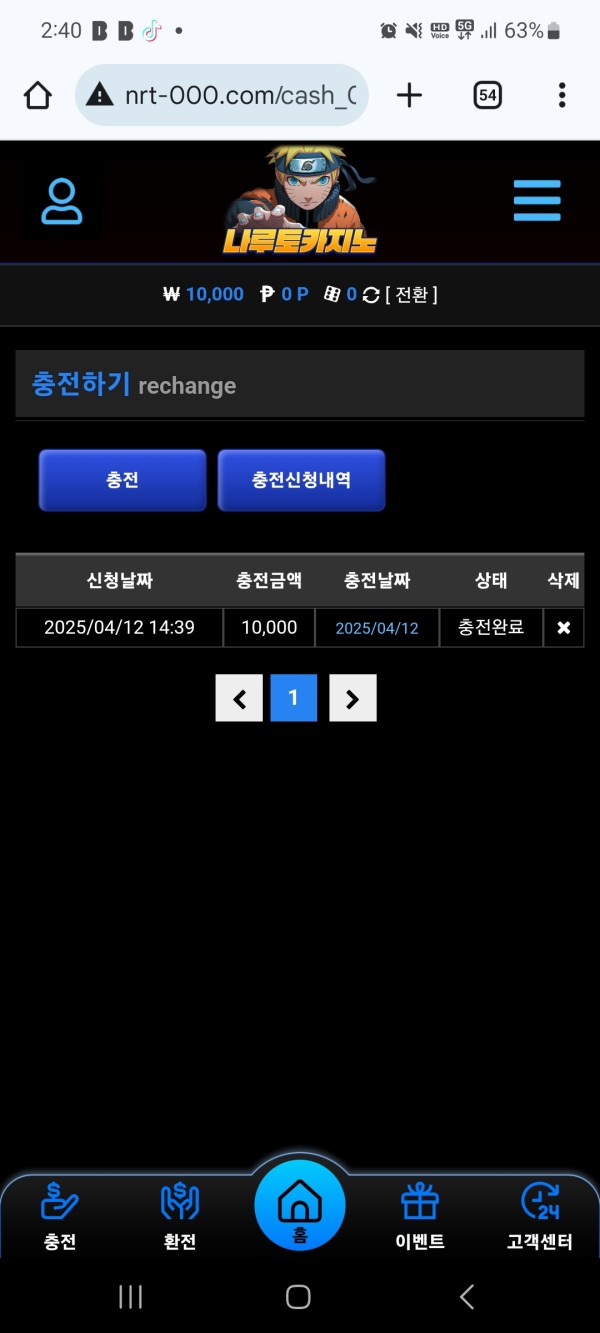Go to the previous page arrow
The image size is (600, 1333).
(x=239, y=698)
